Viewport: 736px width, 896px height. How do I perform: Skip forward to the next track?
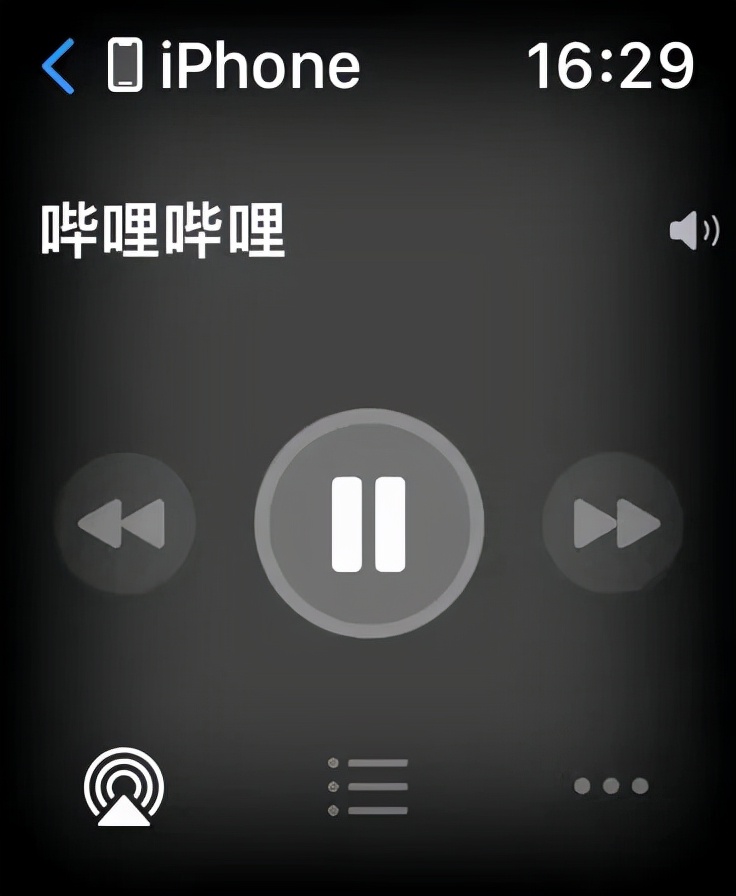coord(611,523)
